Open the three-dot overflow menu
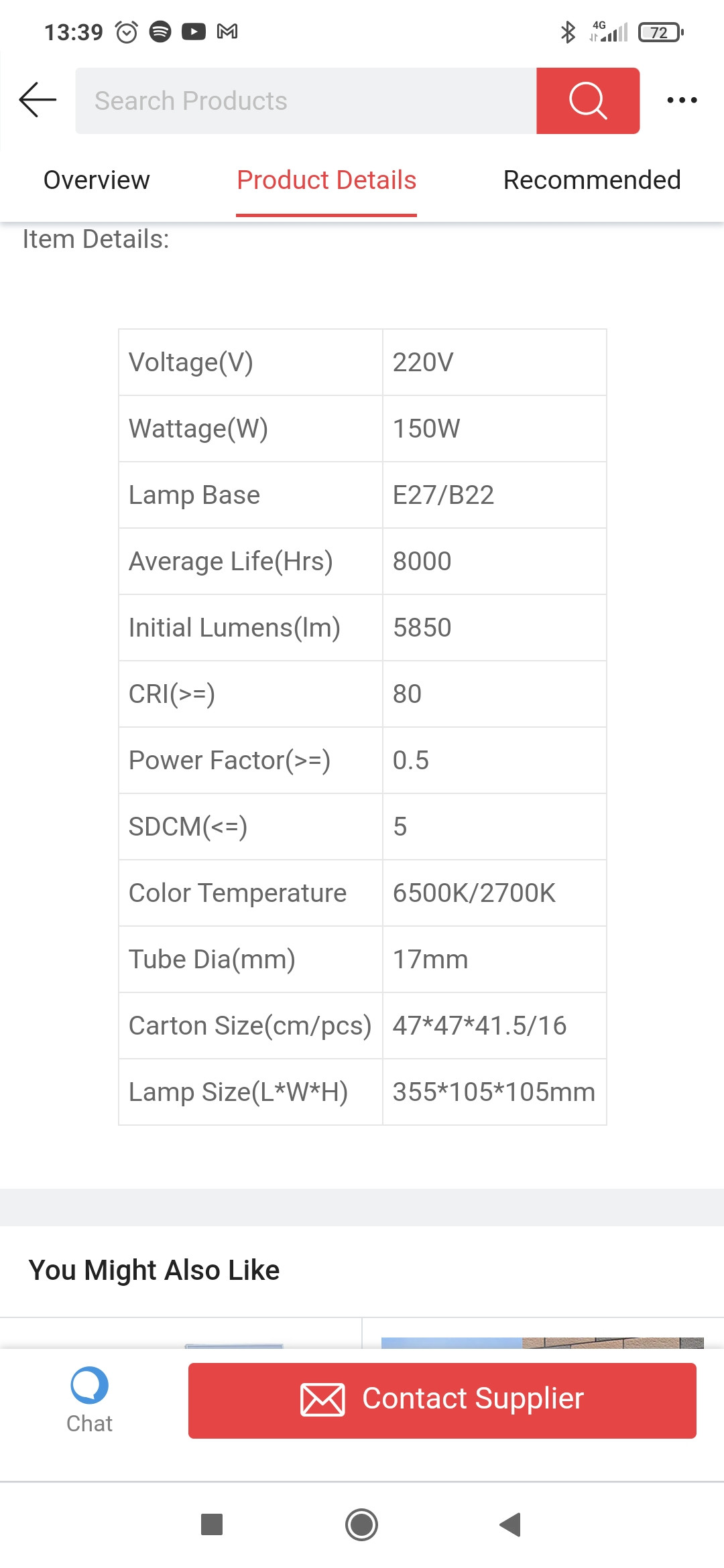724x1568 pixels. 682,101
